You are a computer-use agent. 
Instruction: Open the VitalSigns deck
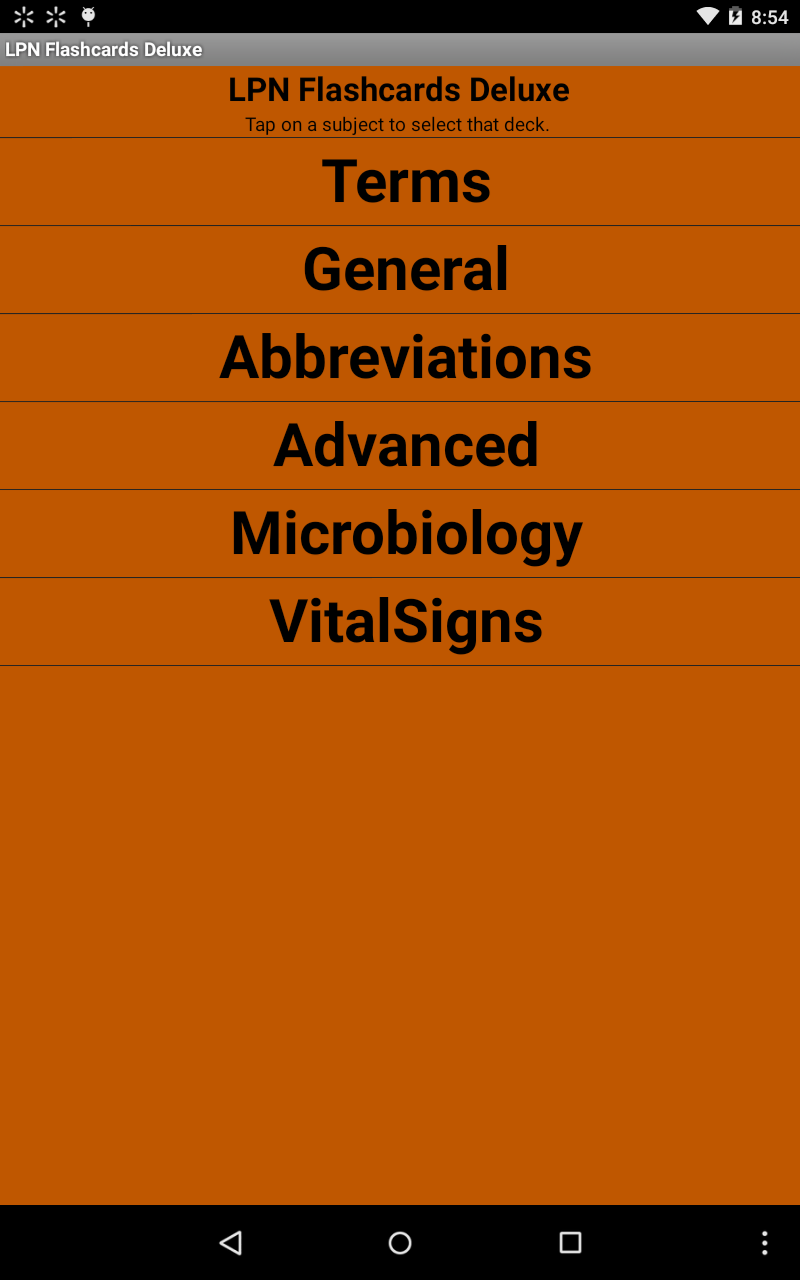click(400, 621)
